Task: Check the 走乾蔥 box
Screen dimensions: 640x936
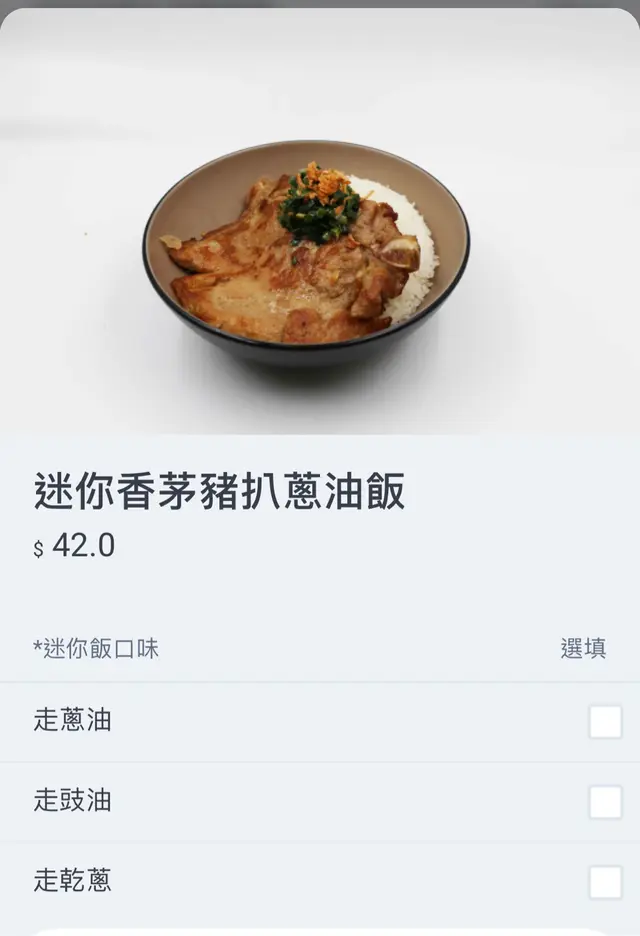Action: [605, 881]
